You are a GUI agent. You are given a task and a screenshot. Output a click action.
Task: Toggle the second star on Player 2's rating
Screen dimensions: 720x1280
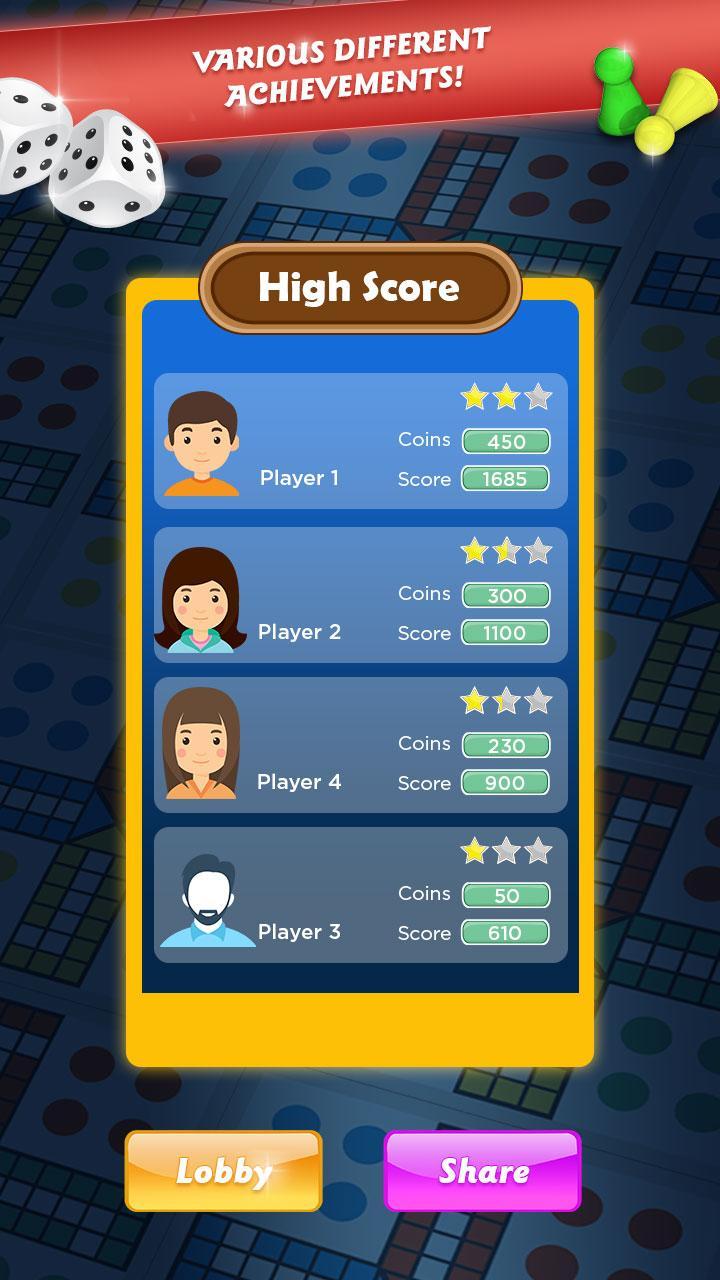[504, 548]
